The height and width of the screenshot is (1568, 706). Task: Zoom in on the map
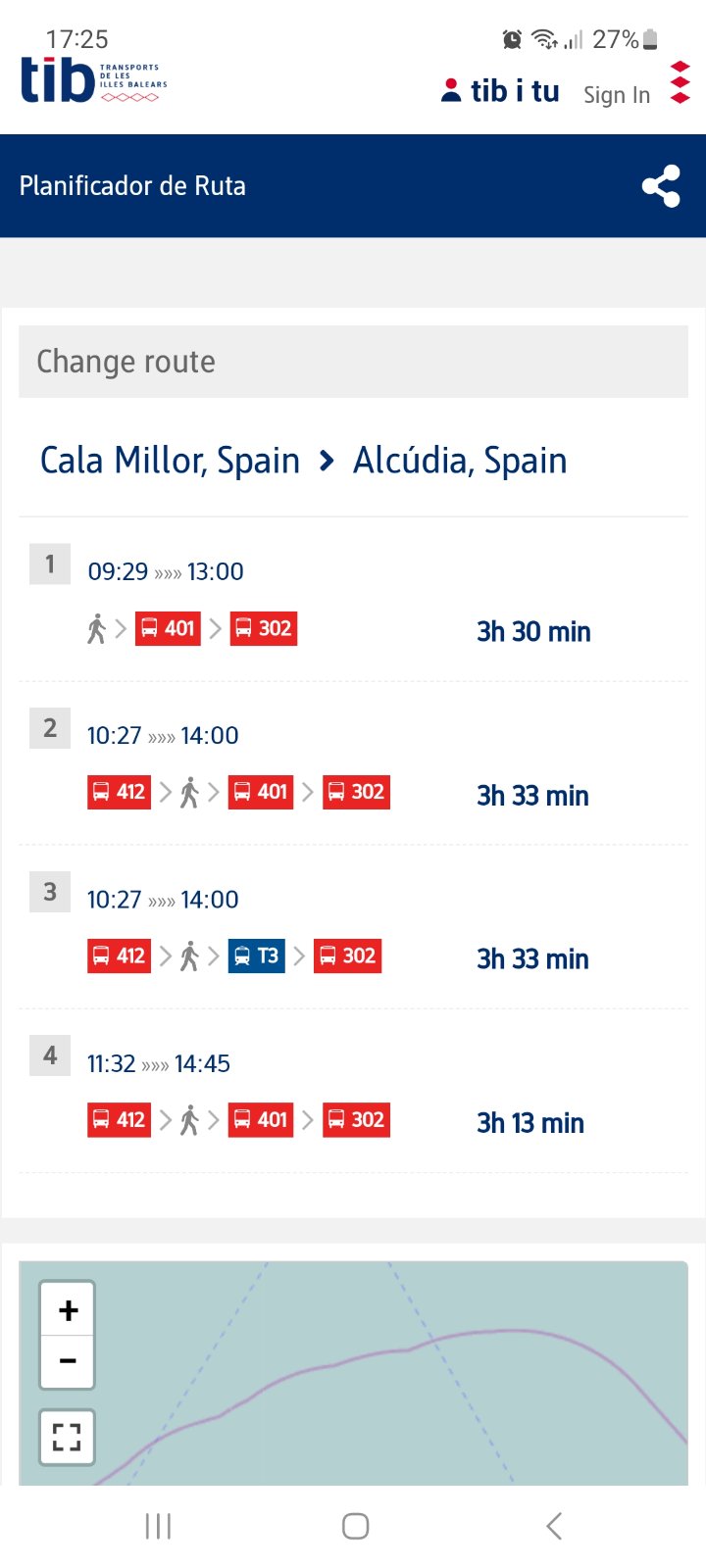pyautogui.click(x=68, y=1310)
